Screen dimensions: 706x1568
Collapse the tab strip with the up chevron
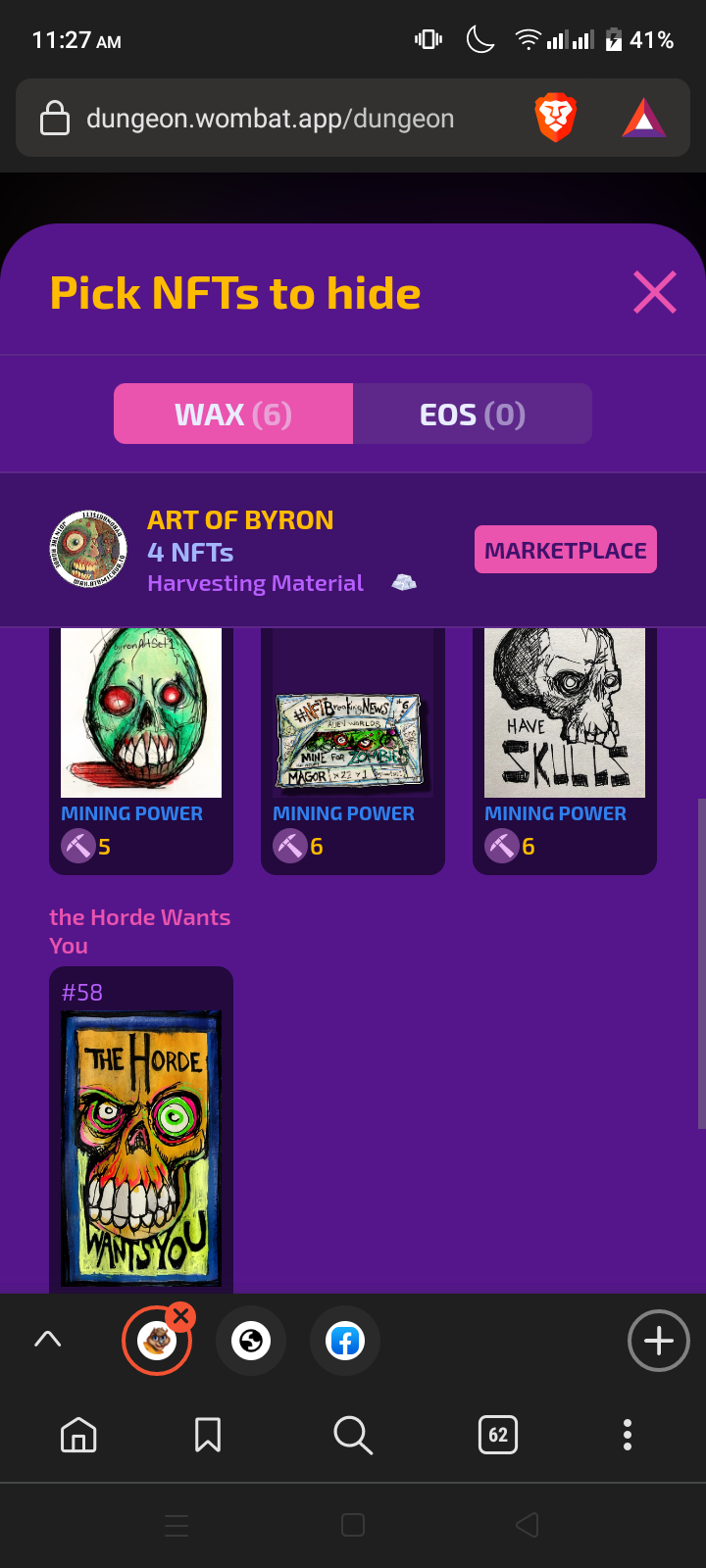[48, 1340]
